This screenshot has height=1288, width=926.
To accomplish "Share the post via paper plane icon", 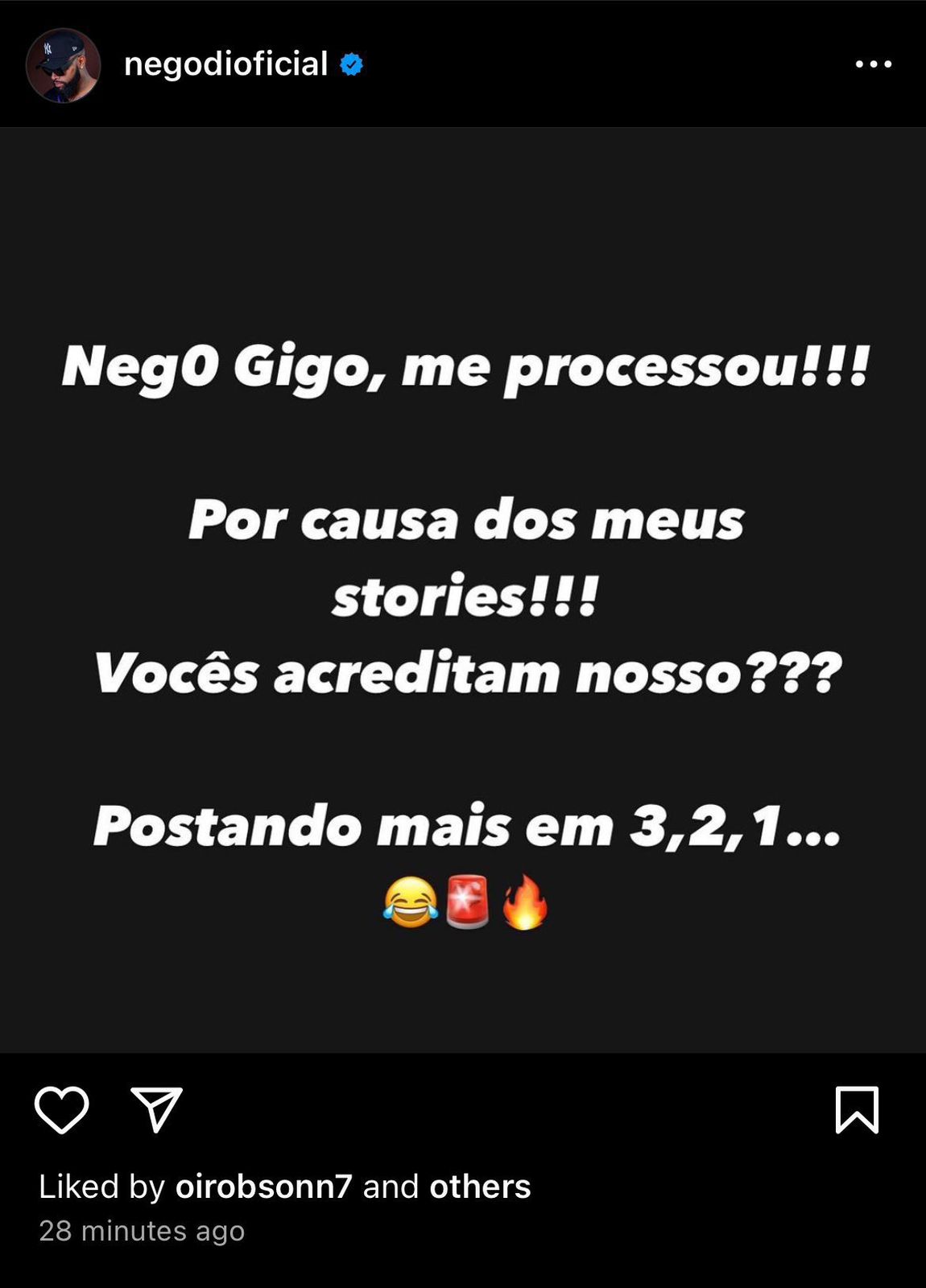I will [x=156, y=1110].
